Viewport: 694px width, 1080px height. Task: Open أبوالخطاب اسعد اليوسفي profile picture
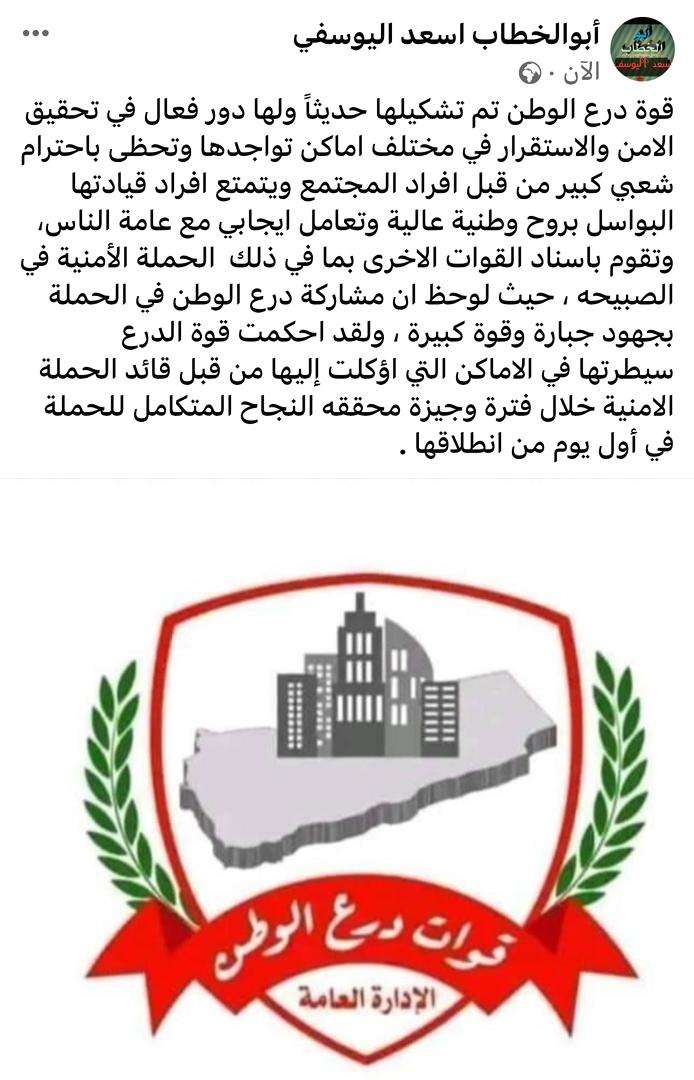coord(645,49)
